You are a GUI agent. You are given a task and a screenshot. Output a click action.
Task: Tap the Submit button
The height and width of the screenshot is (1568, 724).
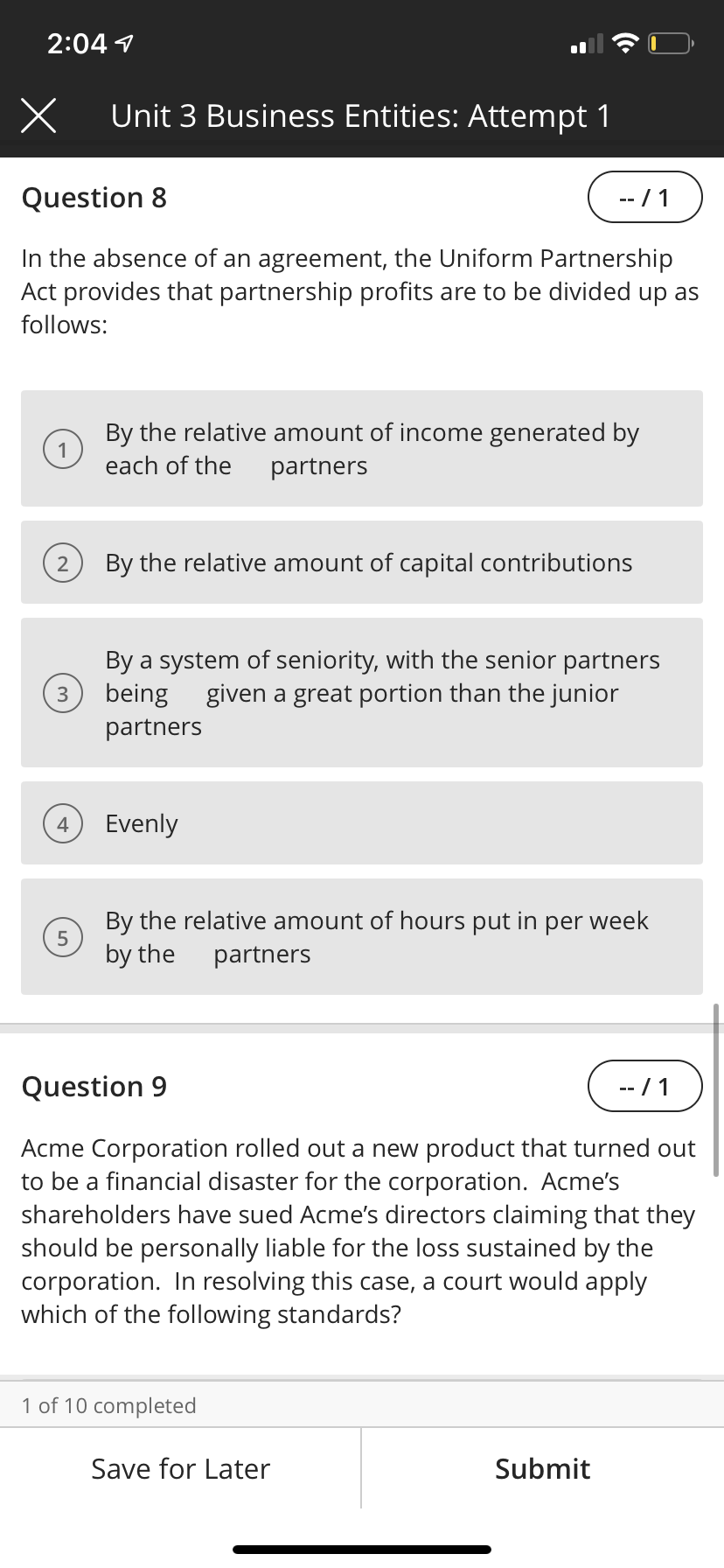tap(542, 1468)
